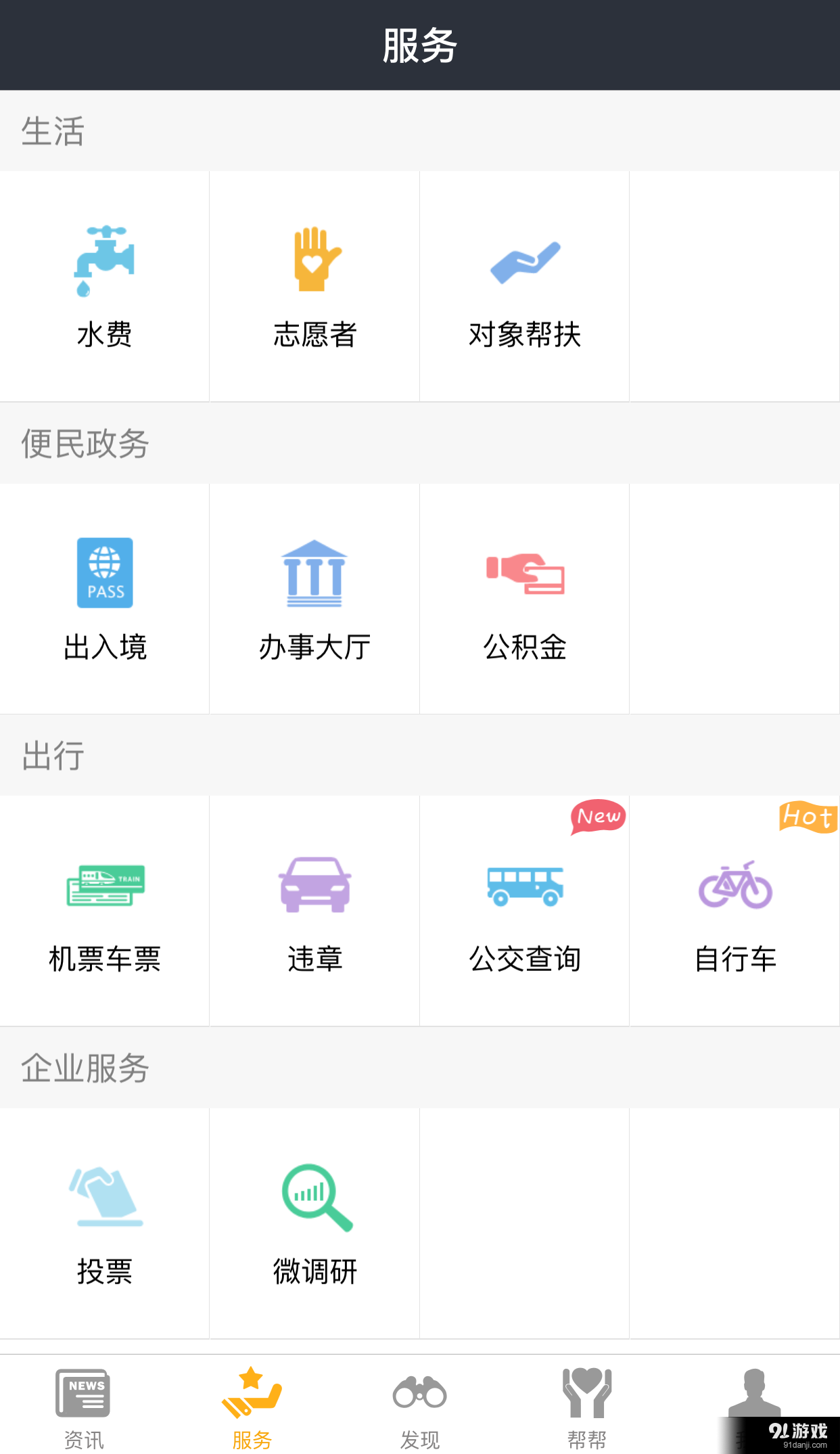Select the highlighted 服务 service tab
Viewport: 840px width, 1454px height.
tap(252, 1407)
